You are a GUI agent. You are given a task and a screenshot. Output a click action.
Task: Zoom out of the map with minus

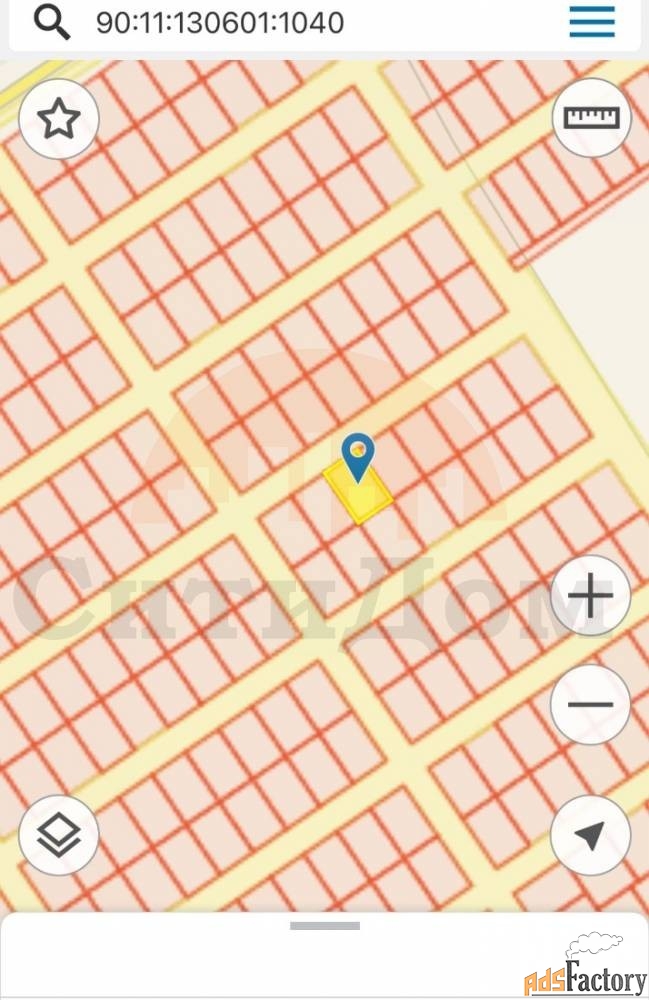pyautogui.click(x=590, y=704)
